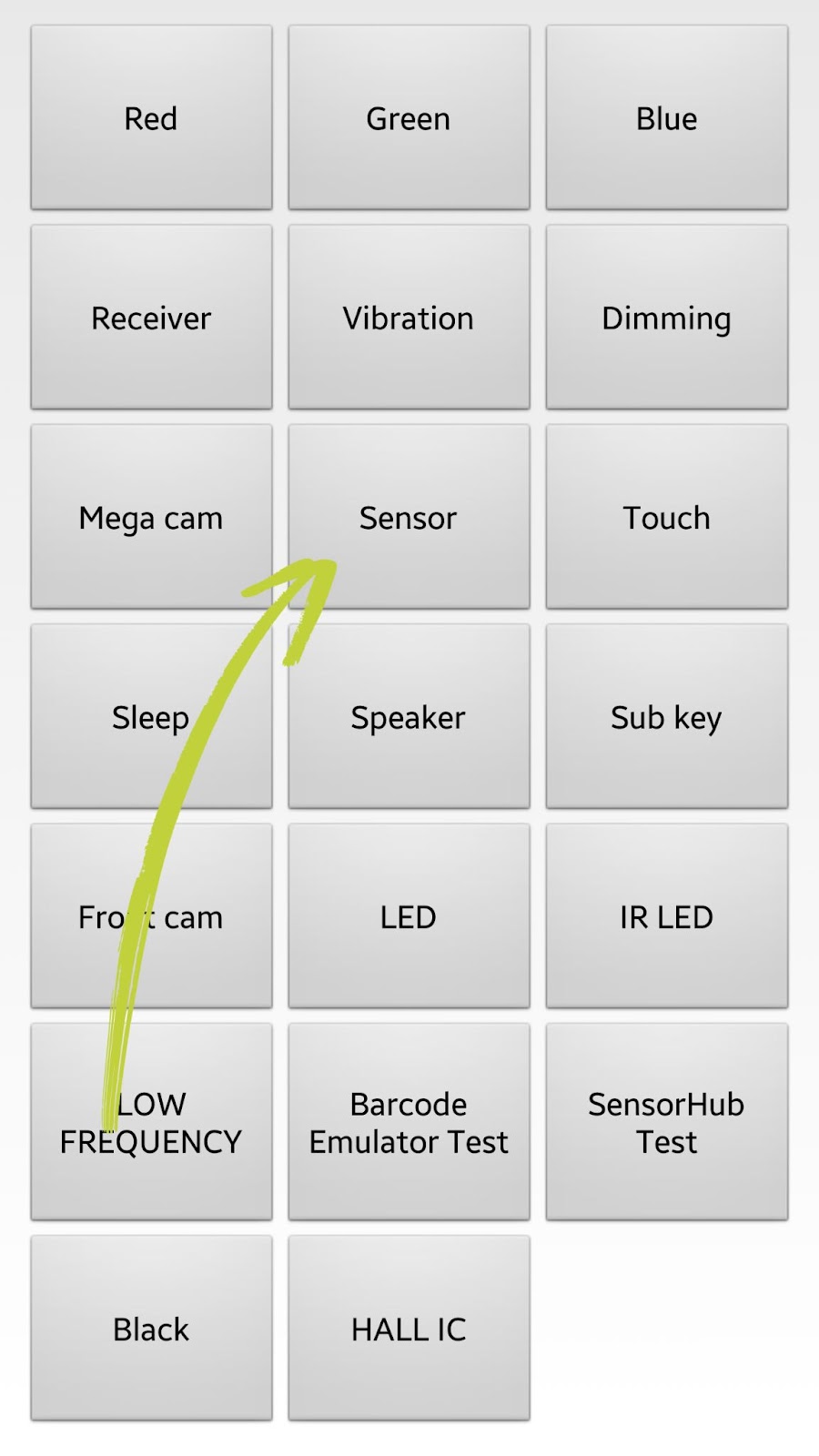Run the Green screen test
Screen dimensions: 819x1456
(409, 118)
